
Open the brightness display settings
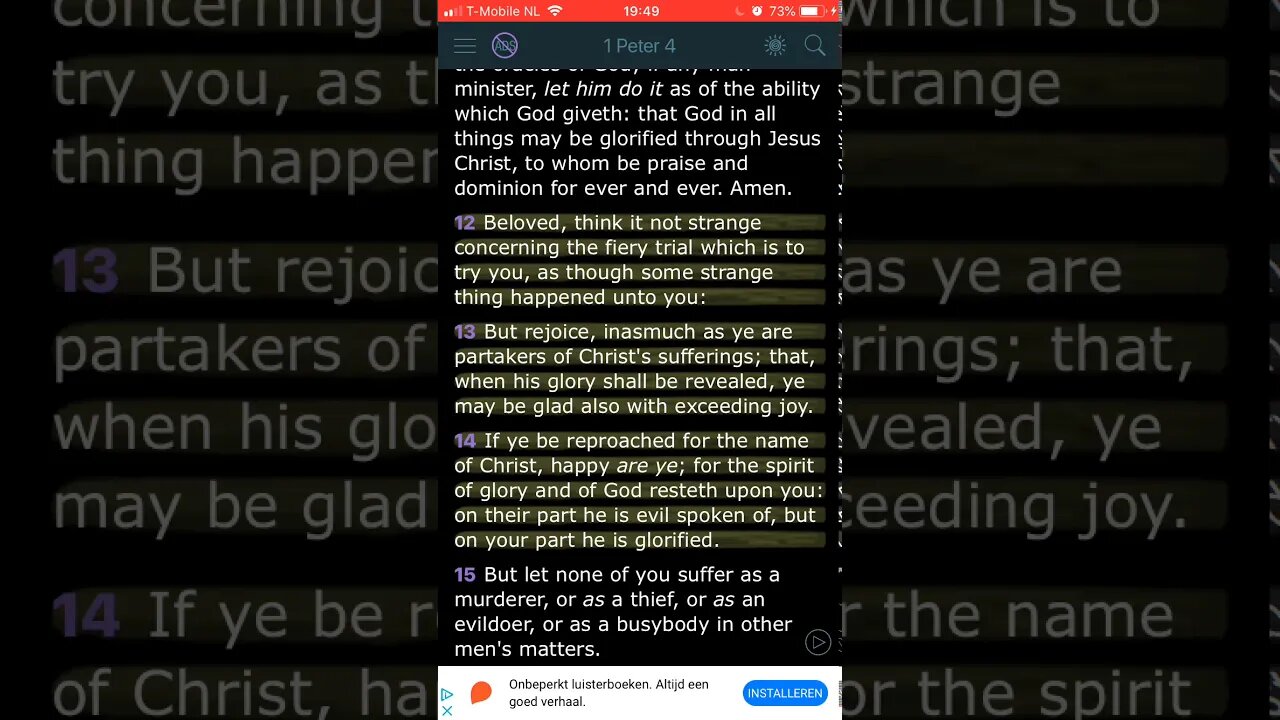(775, 46)
